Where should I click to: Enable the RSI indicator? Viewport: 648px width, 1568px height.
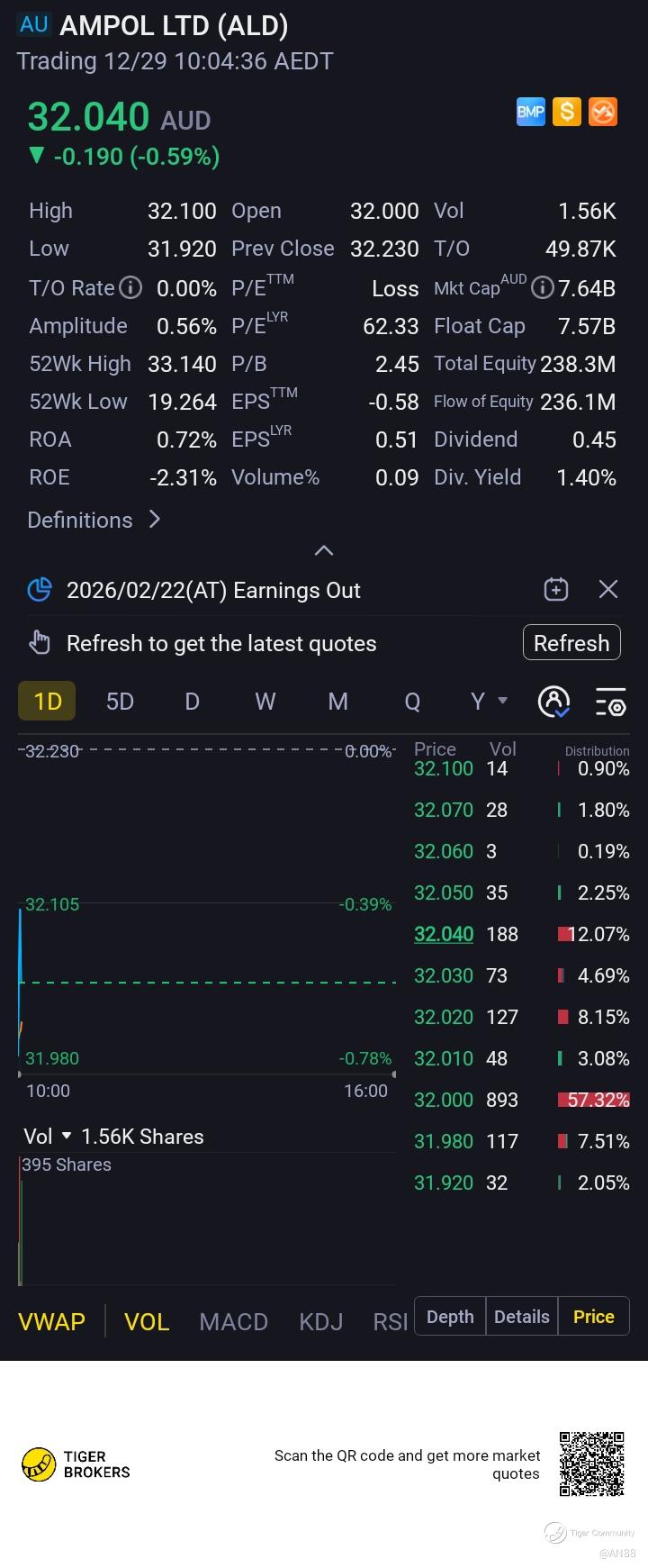pos(390,1321)
